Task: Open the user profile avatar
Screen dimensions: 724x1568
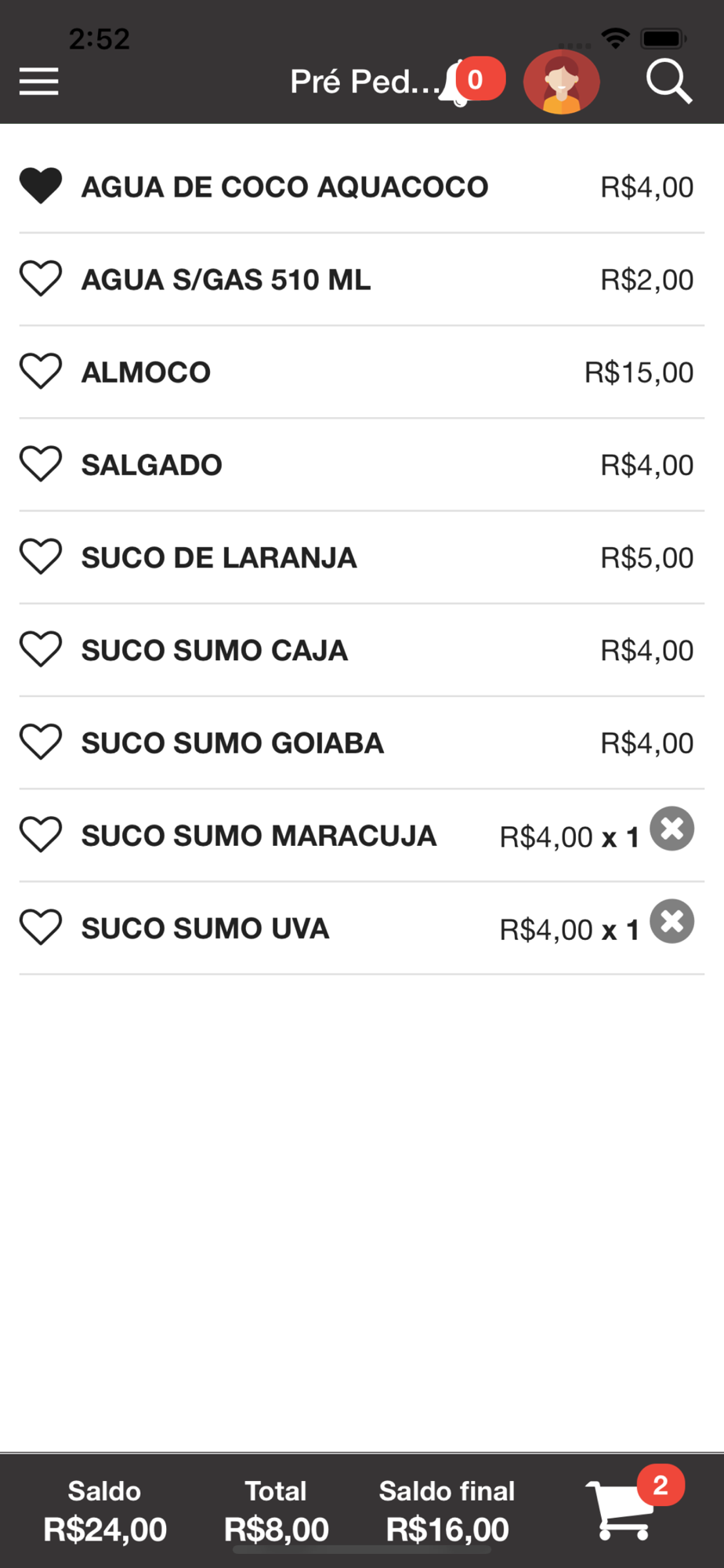Action: coord(561,82)
